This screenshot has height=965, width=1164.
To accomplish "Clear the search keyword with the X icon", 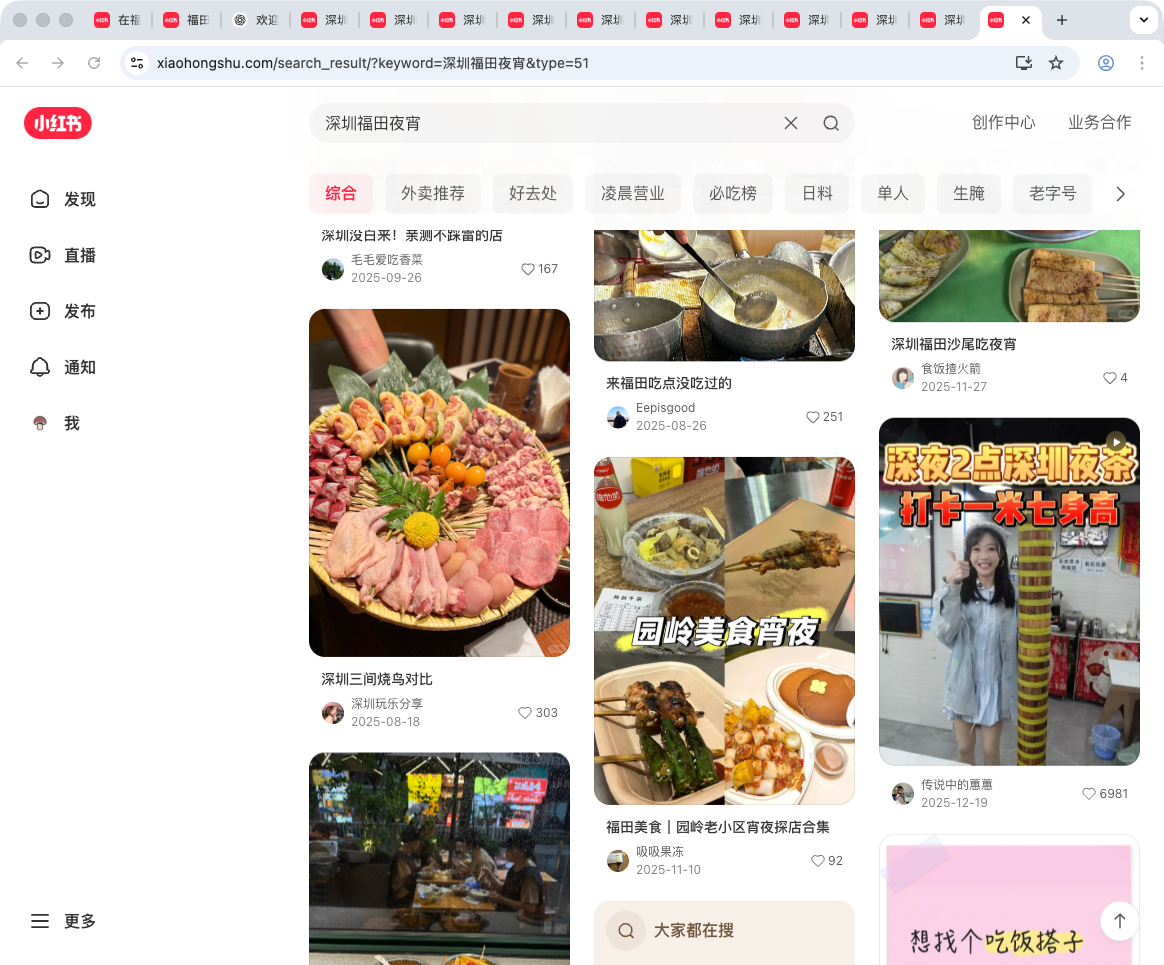I will point(790,123).
